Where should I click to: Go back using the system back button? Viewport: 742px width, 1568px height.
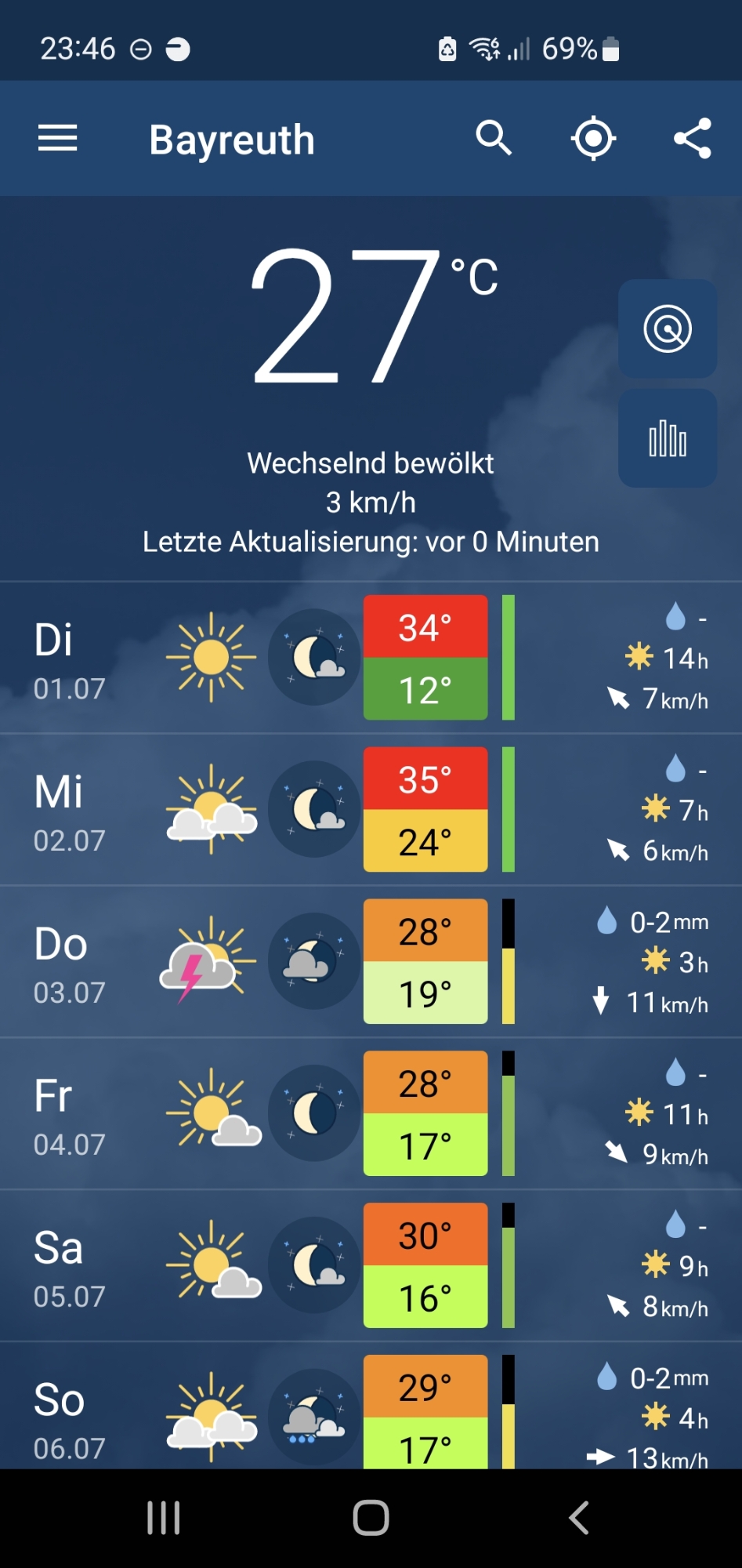(x=578, y=1518)
